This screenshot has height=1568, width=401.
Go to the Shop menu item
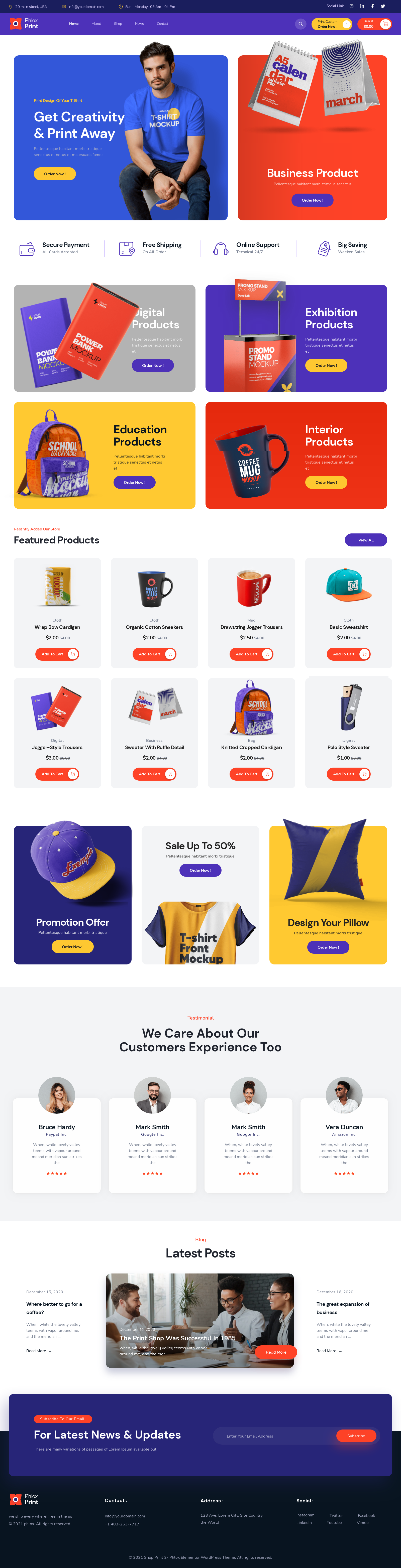118,24
